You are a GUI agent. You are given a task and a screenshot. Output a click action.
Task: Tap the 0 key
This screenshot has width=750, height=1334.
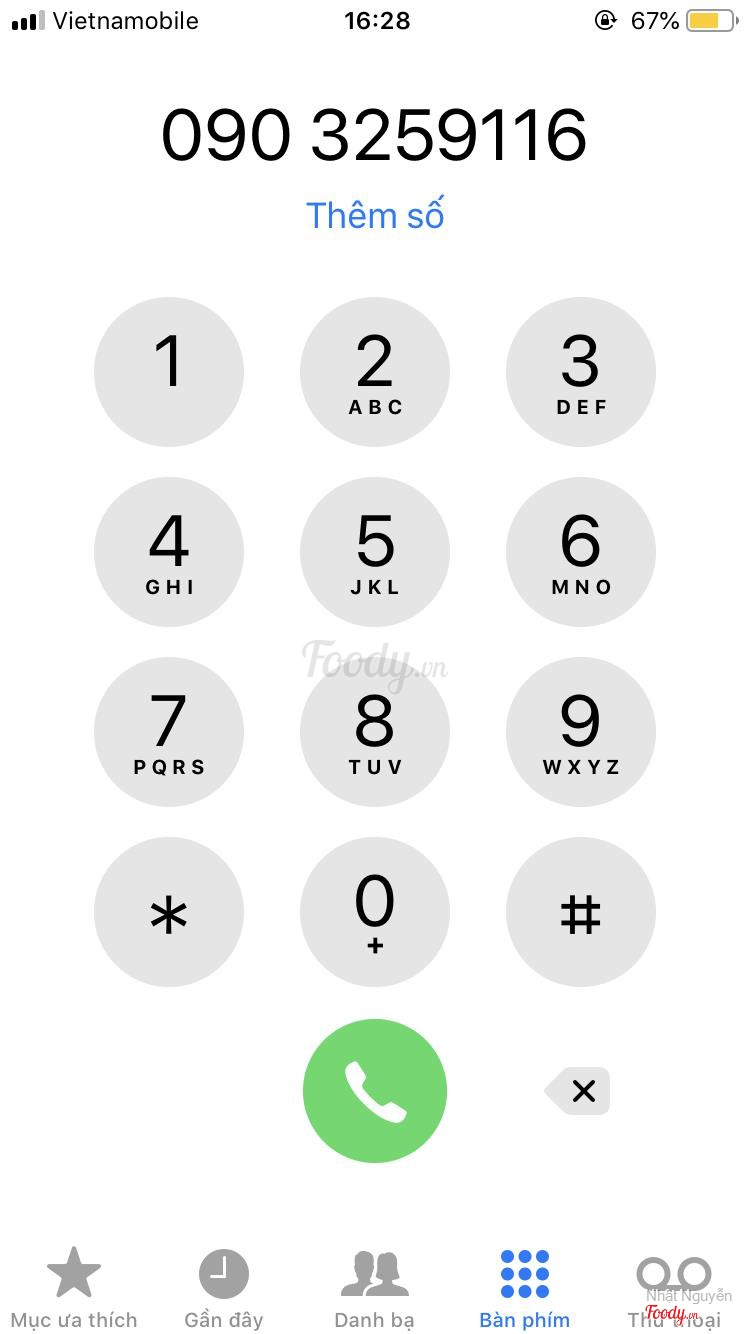point(375,912)
